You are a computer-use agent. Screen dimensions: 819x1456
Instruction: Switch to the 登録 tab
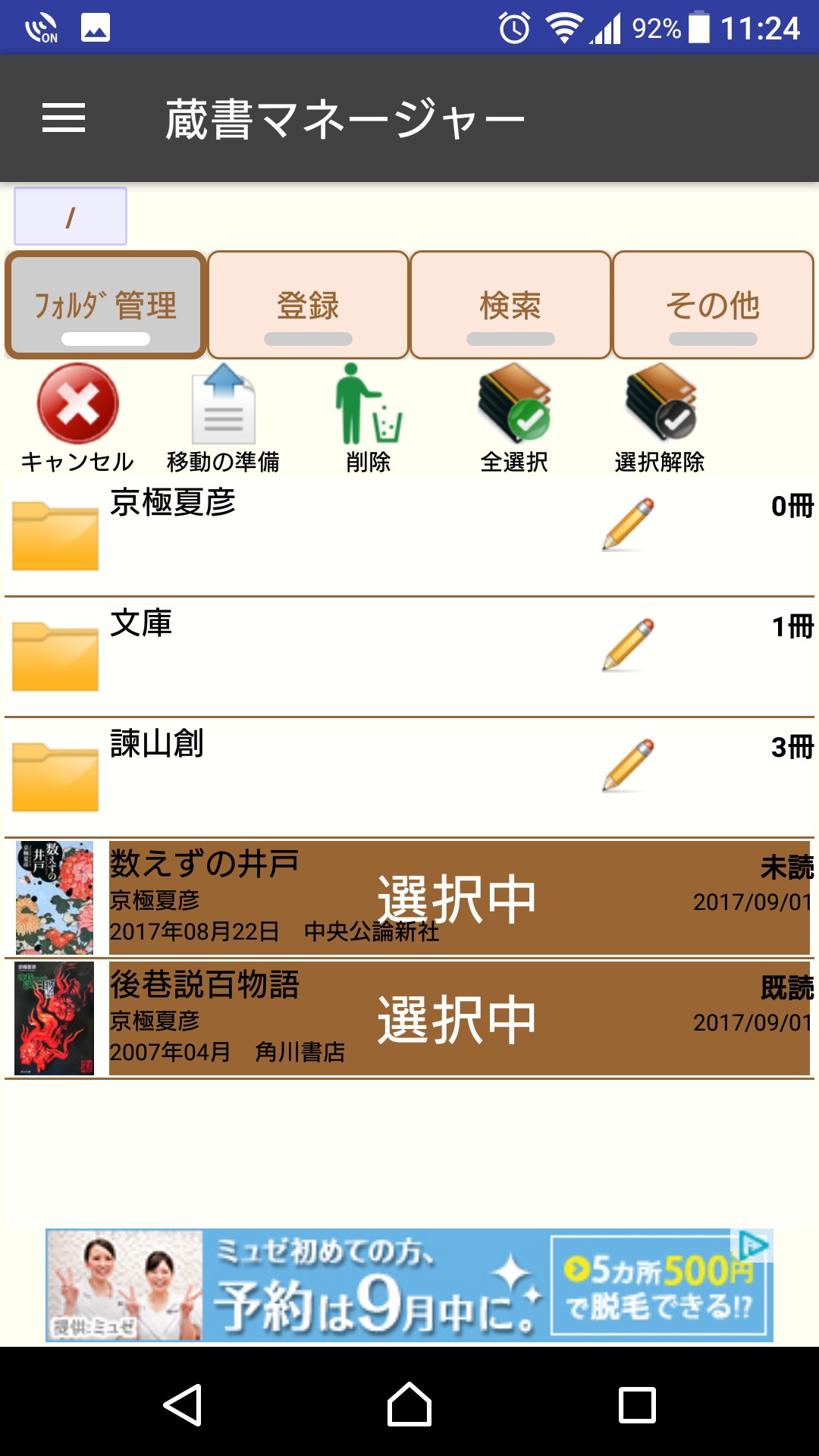[x=308, y=305]
